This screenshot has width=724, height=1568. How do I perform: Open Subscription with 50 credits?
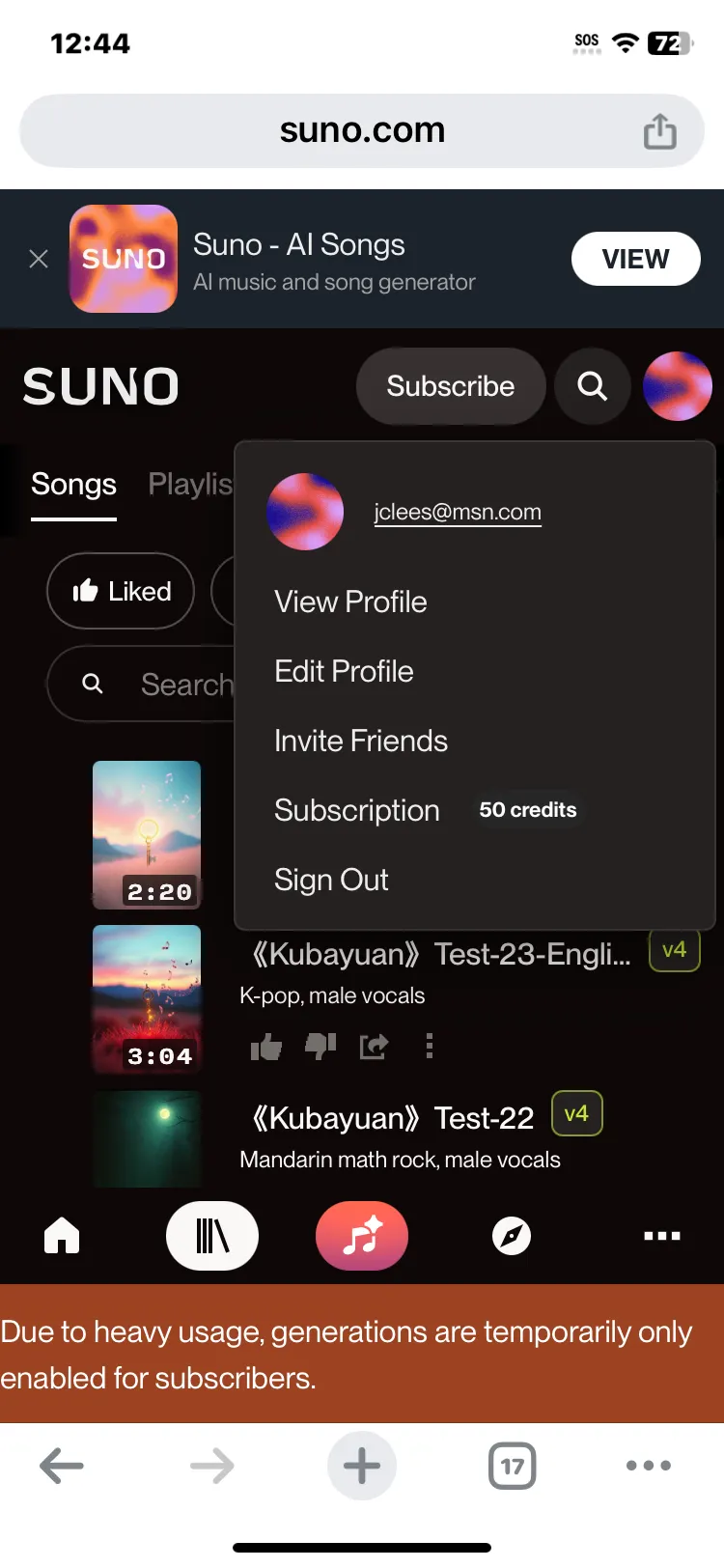coord(357,810)
